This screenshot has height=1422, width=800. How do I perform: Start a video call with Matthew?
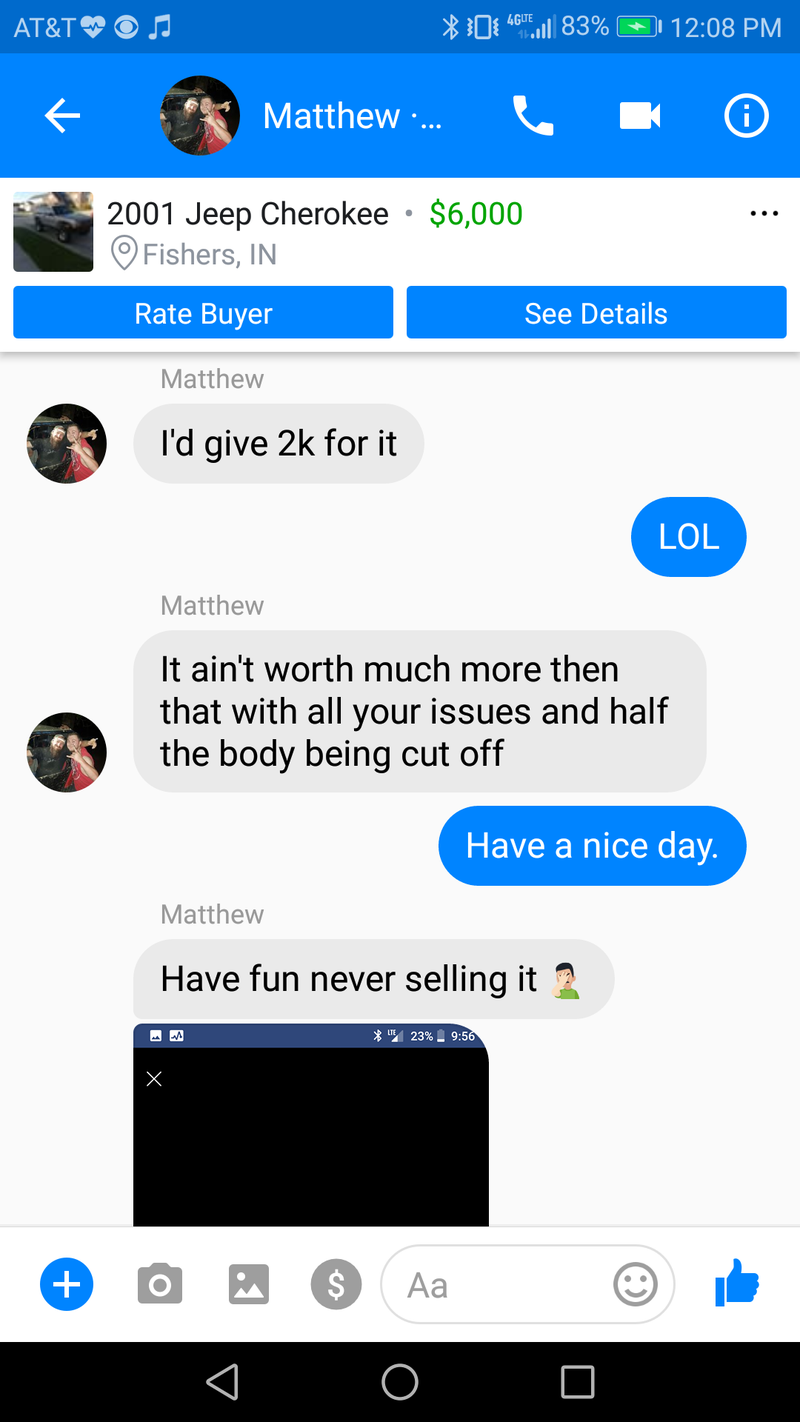(640, 116)
